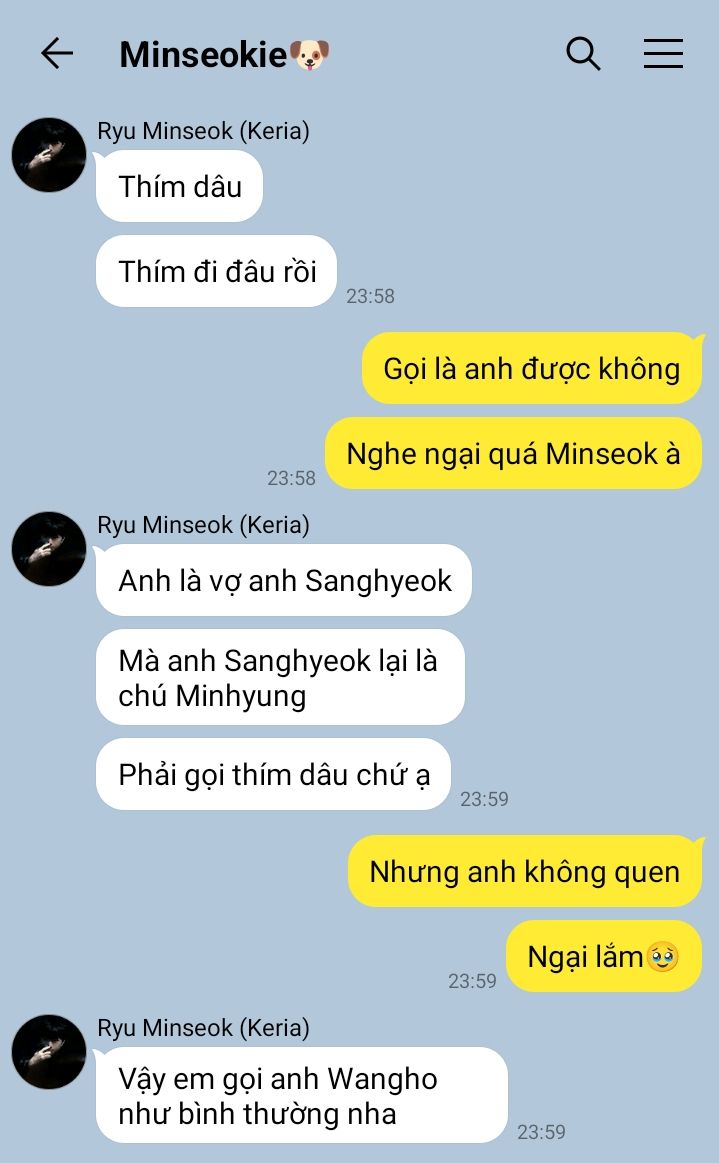The height and width of the screenshot is (1163, 719).
Task: Open Ryu Minseok's avatar above 'Thím dâu'
Action: pyautogui.click(x=49, y=155)
